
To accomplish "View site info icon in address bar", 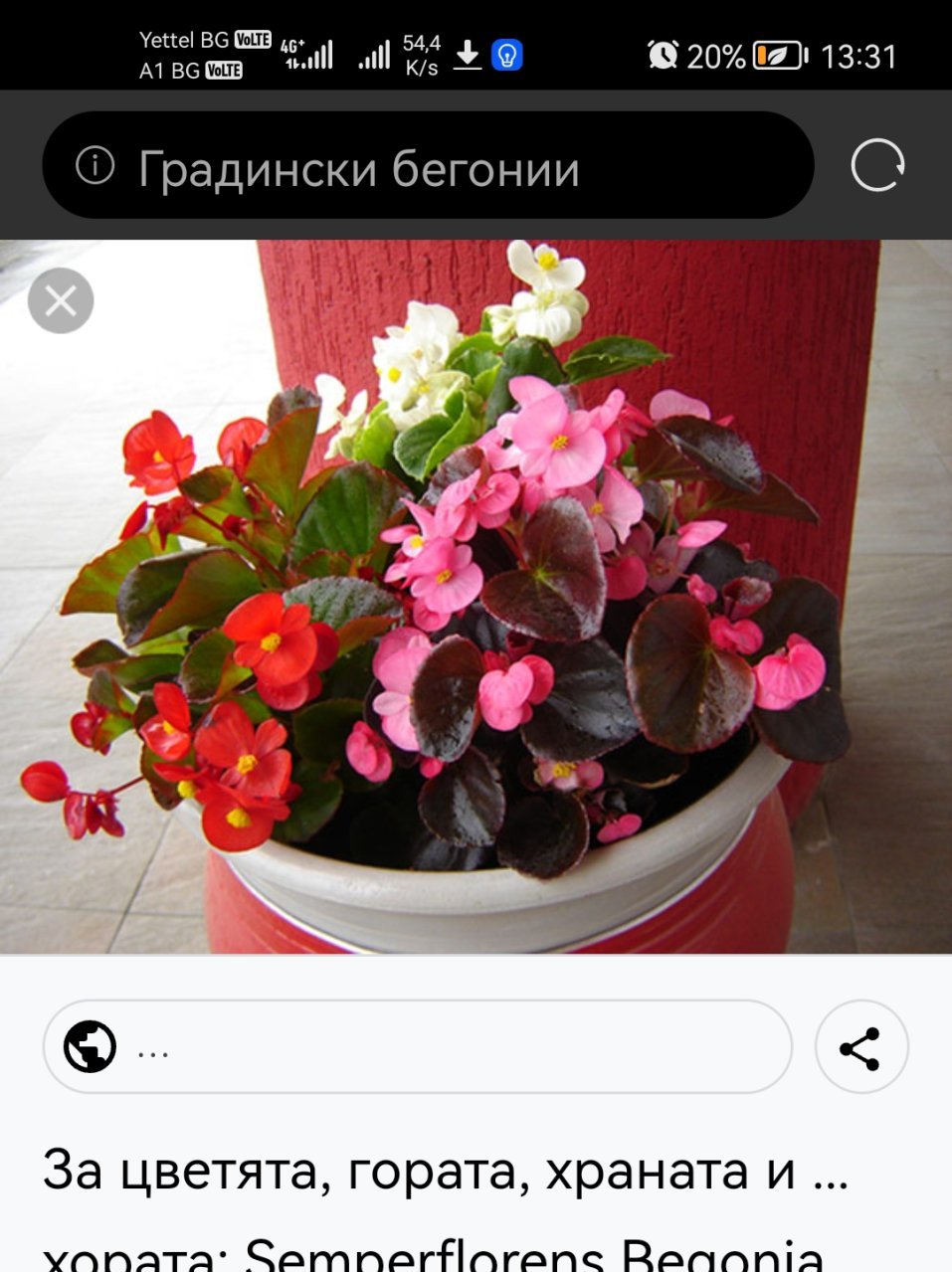I will tap(95, 165).
